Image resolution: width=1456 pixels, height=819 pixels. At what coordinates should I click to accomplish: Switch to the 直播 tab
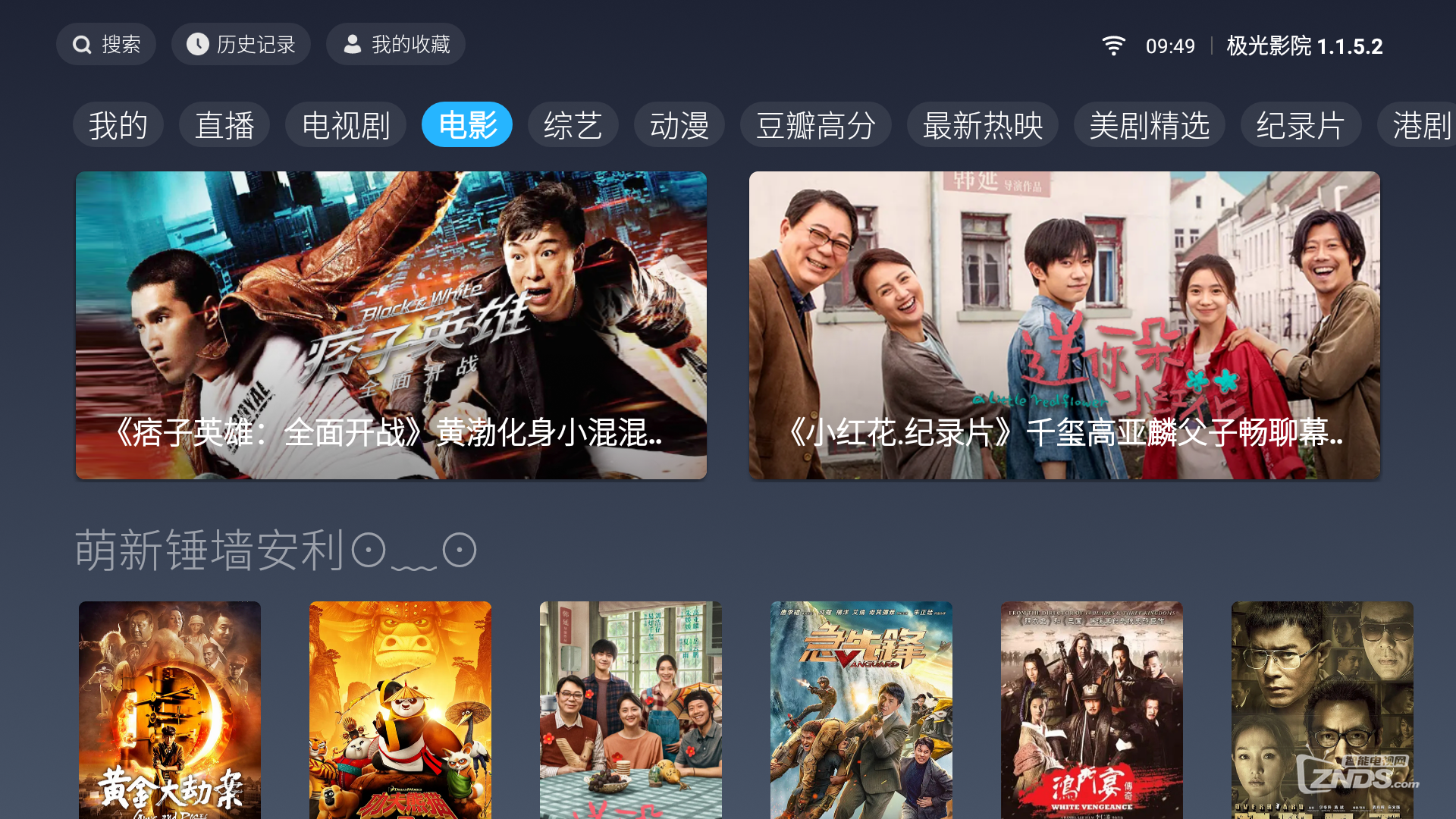click(224, 125)
